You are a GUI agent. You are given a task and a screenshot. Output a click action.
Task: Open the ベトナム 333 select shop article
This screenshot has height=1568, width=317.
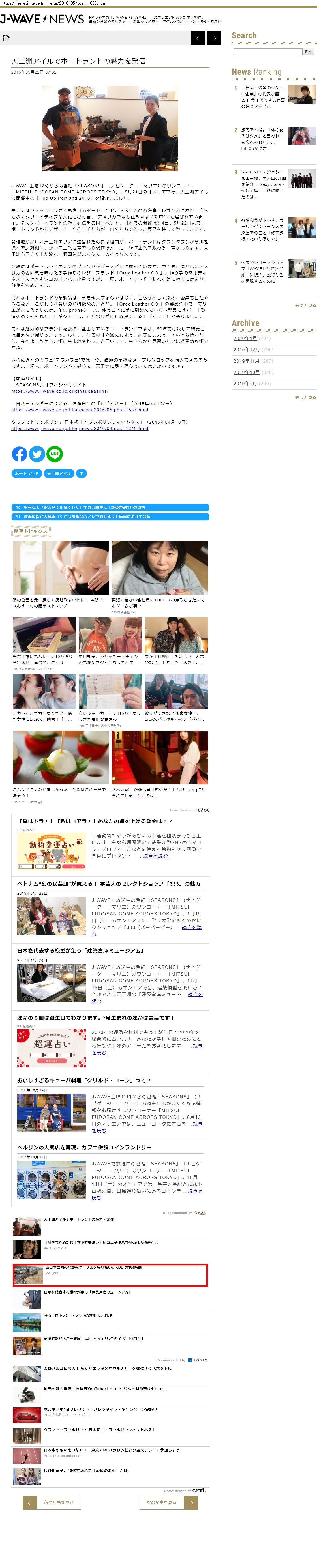tap(108, 883)
